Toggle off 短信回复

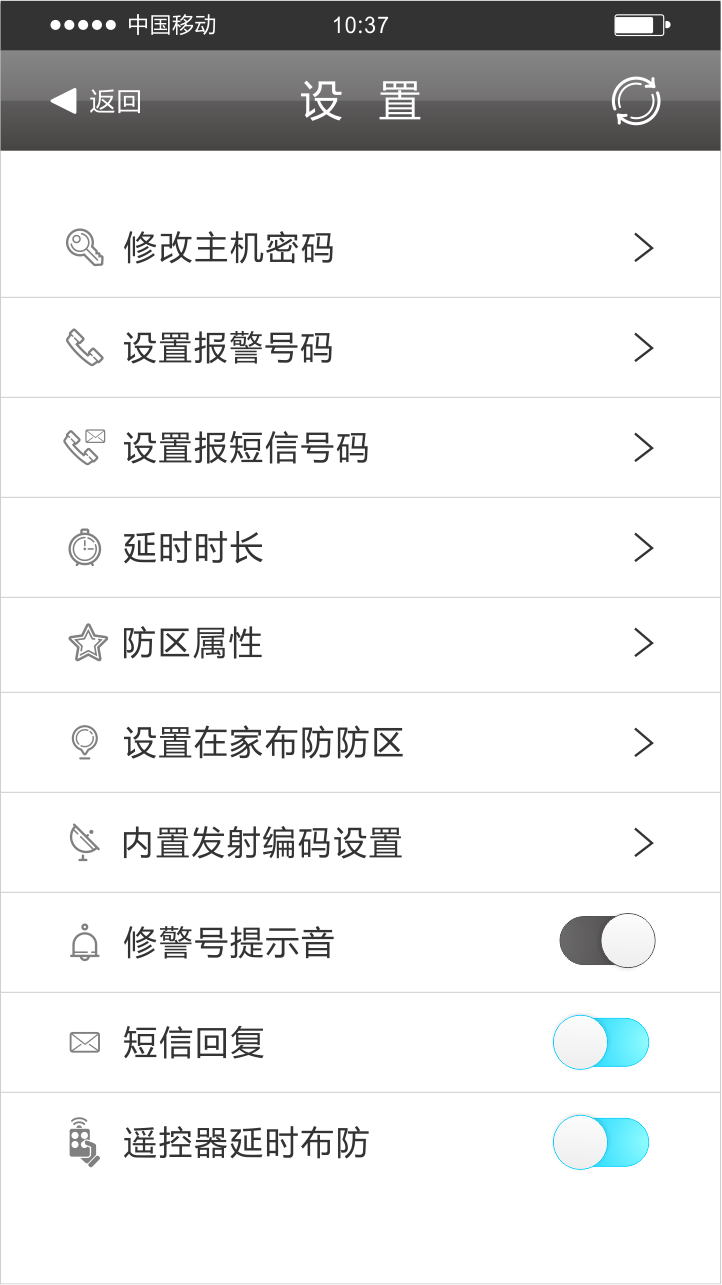click(x=601, y=1041)
